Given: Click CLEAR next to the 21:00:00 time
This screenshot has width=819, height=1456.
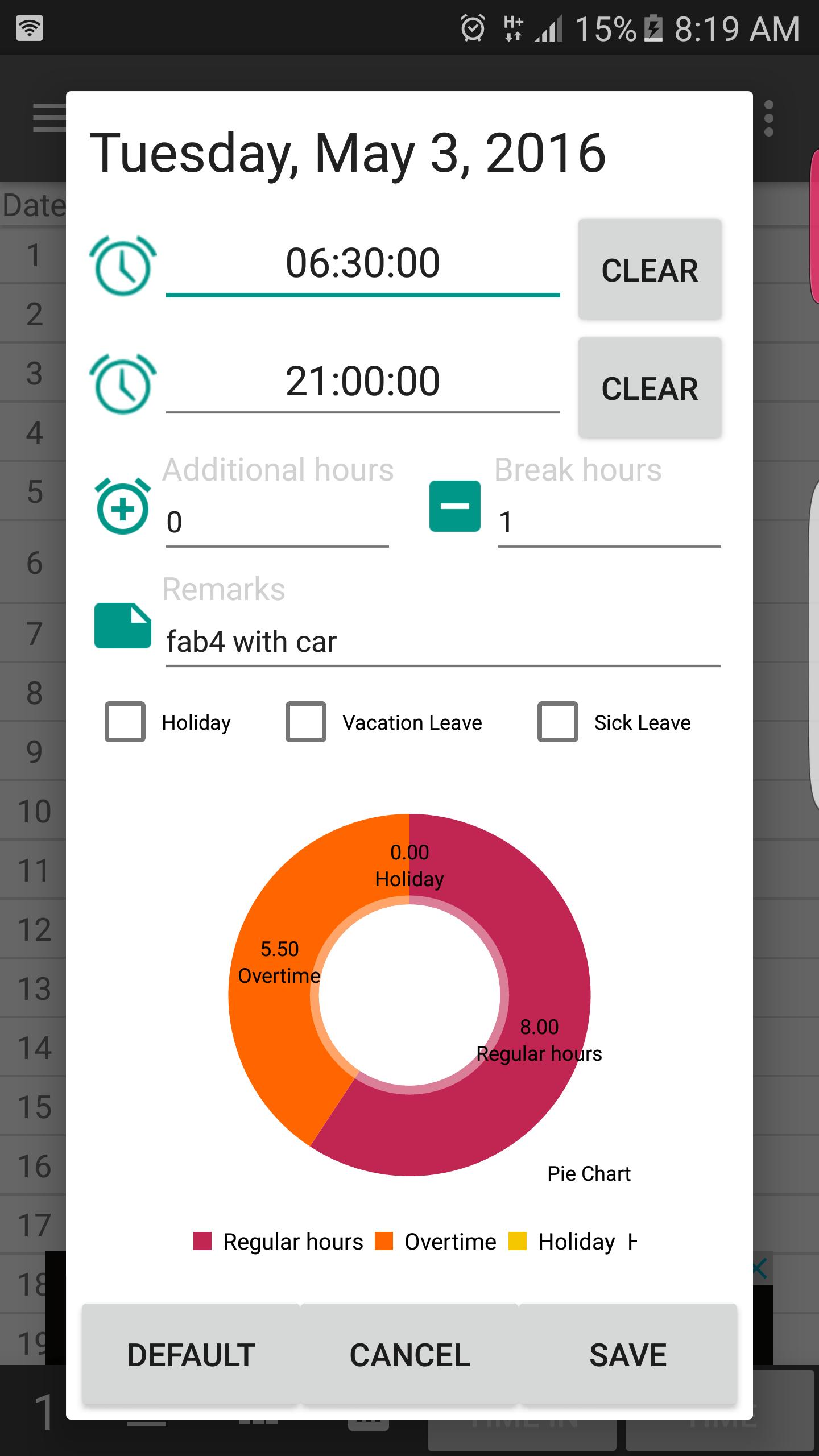Looking at the screenshot, I should pos(650,388).
